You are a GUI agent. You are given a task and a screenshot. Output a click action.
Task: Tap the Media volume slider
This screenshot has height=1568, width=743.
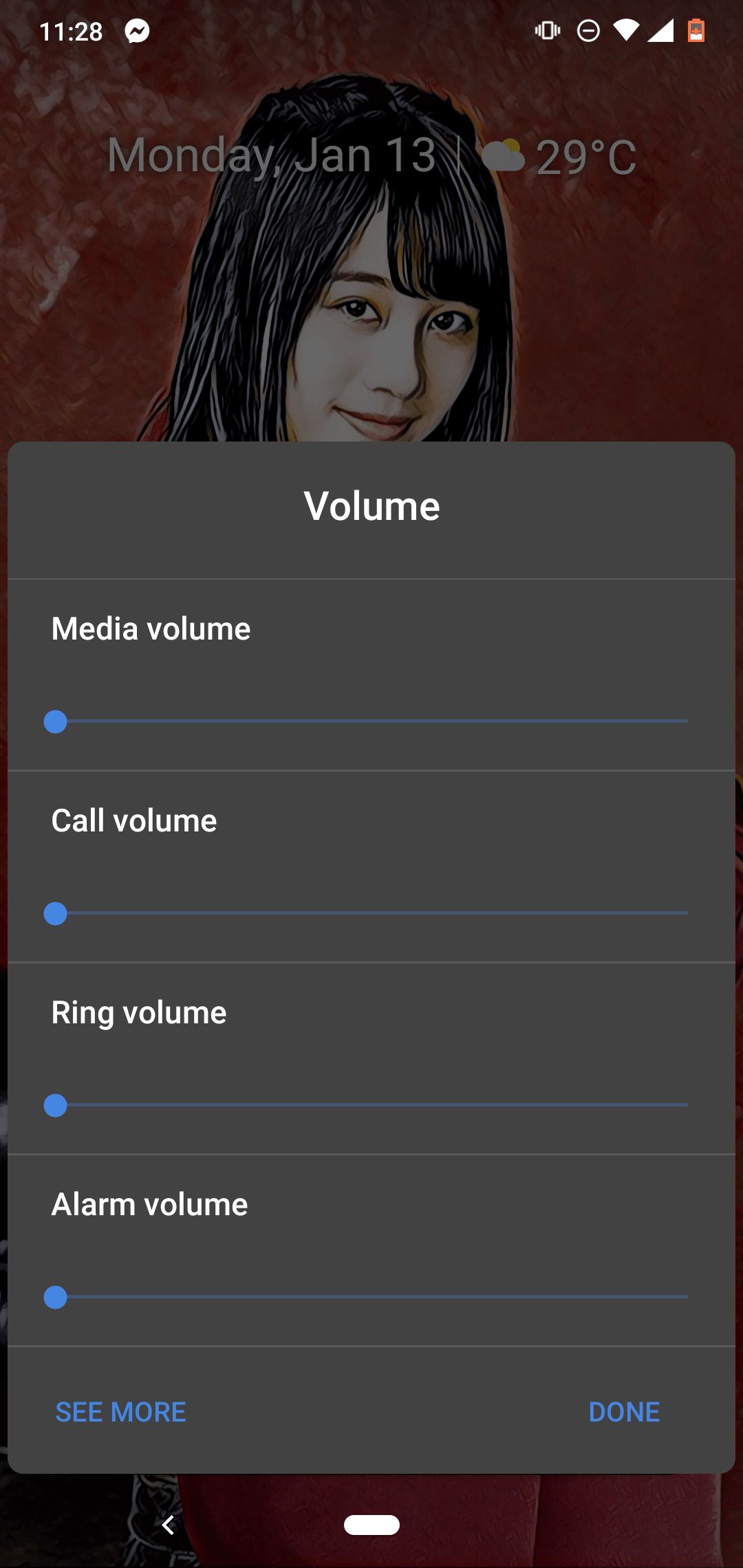pos(371,721)
